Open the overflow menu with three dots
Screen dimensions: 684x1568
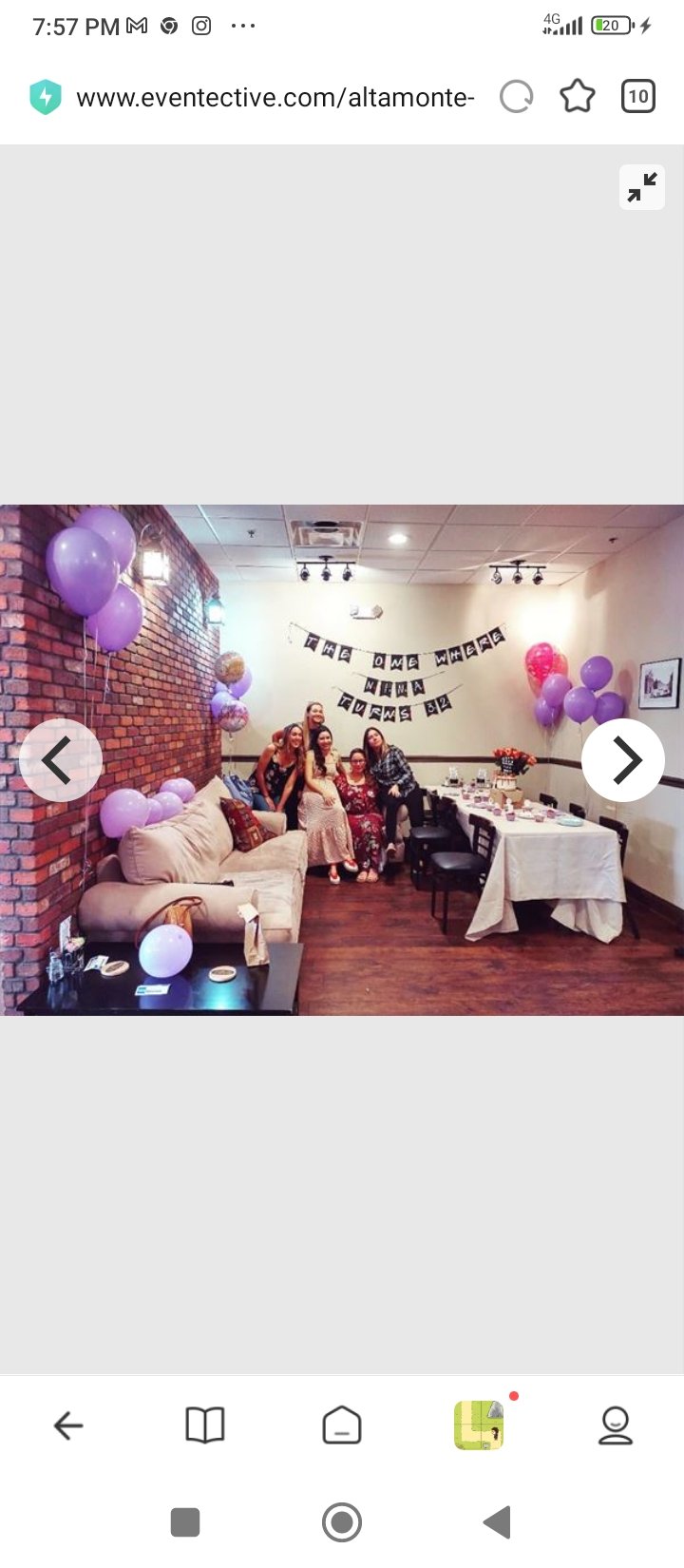[x=243, y=26]
